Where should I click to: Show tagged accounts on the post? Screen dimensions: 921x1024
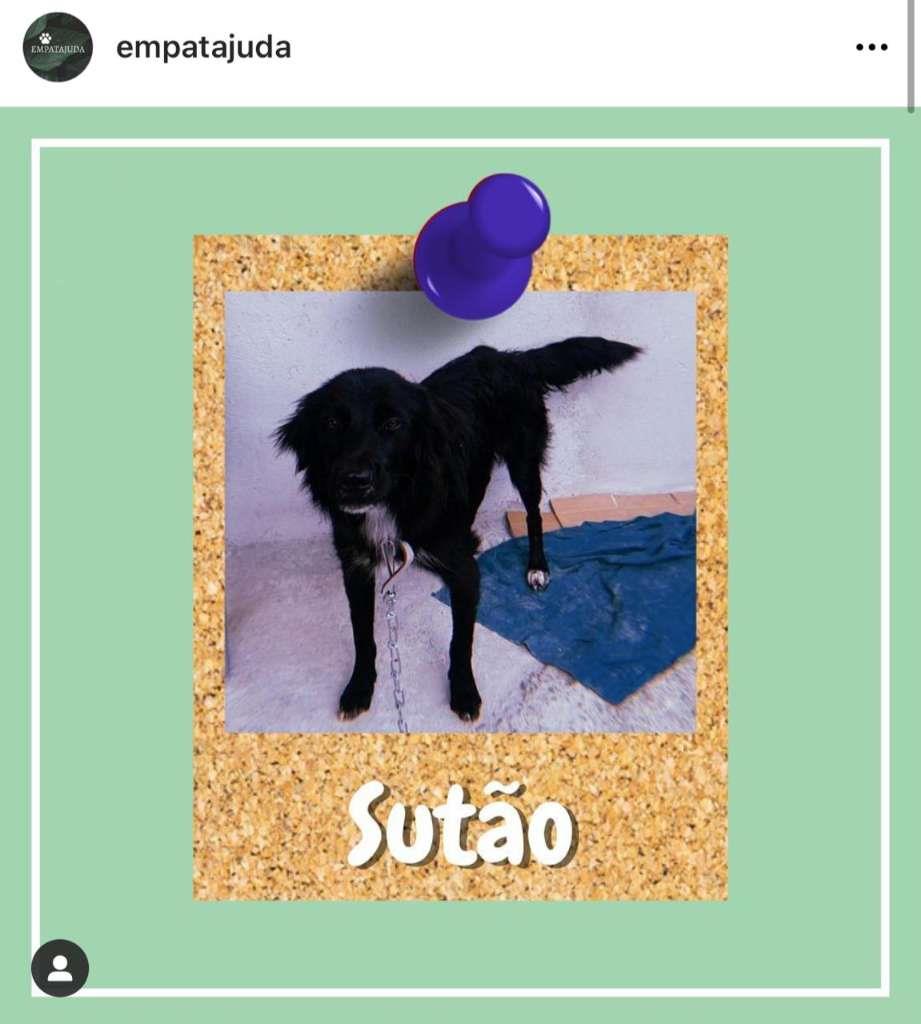pos(60,968)
